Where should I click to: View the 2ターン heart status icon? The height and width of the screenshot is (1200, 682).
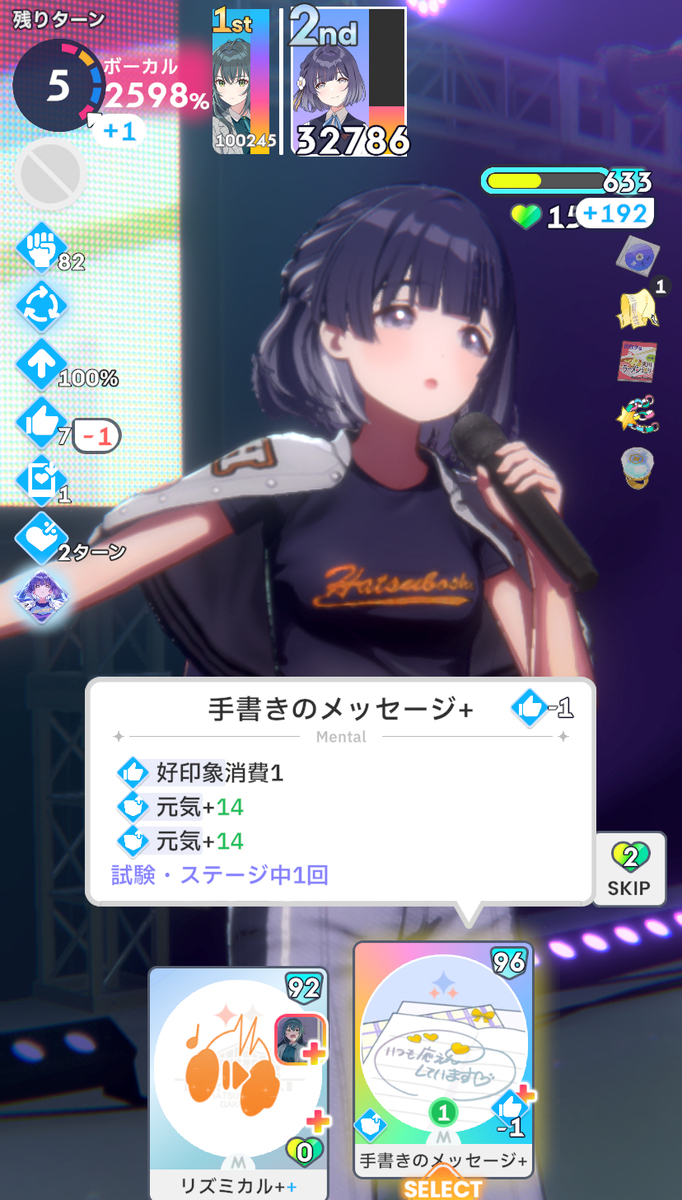(41, 539)
